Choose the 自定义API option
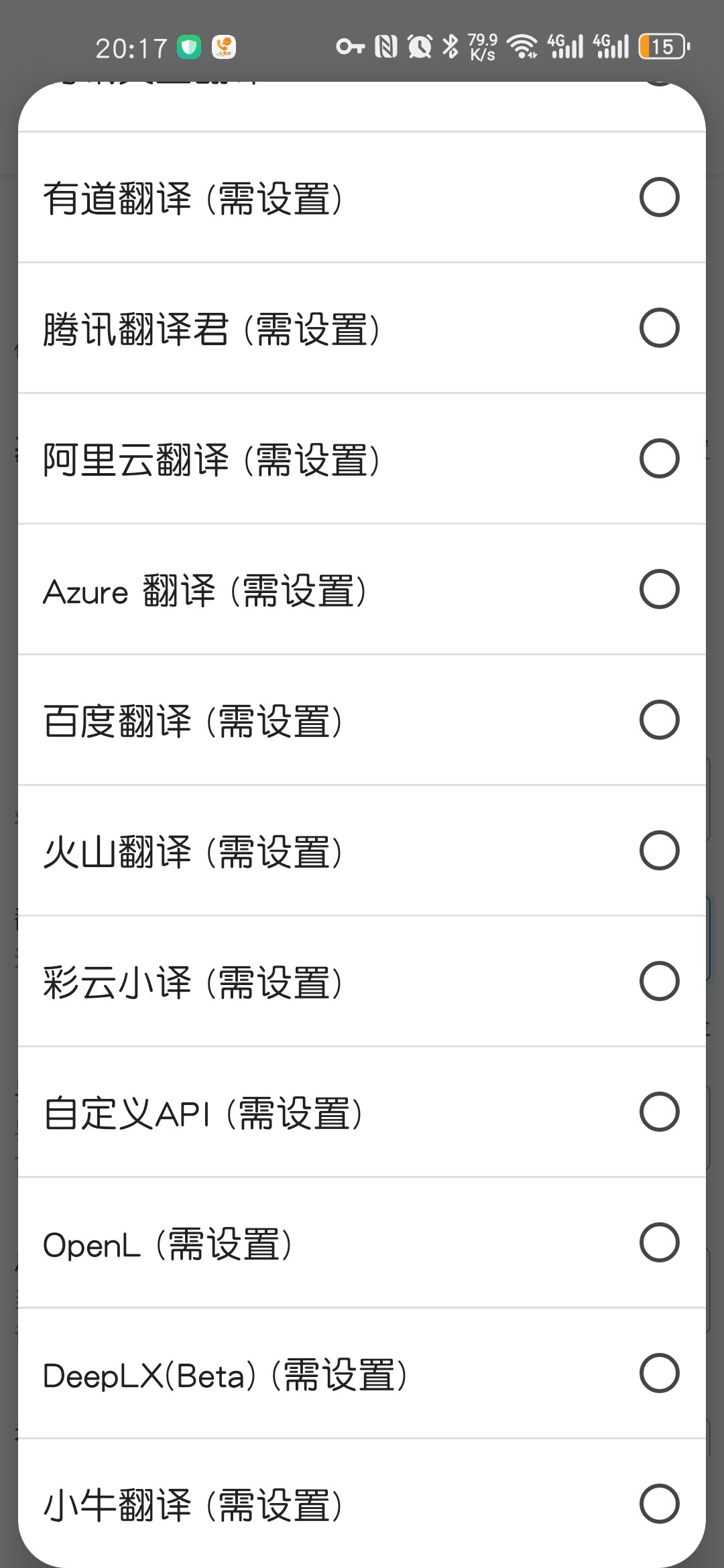This screenshot has height=1568, width=724. pos(362,1112)
